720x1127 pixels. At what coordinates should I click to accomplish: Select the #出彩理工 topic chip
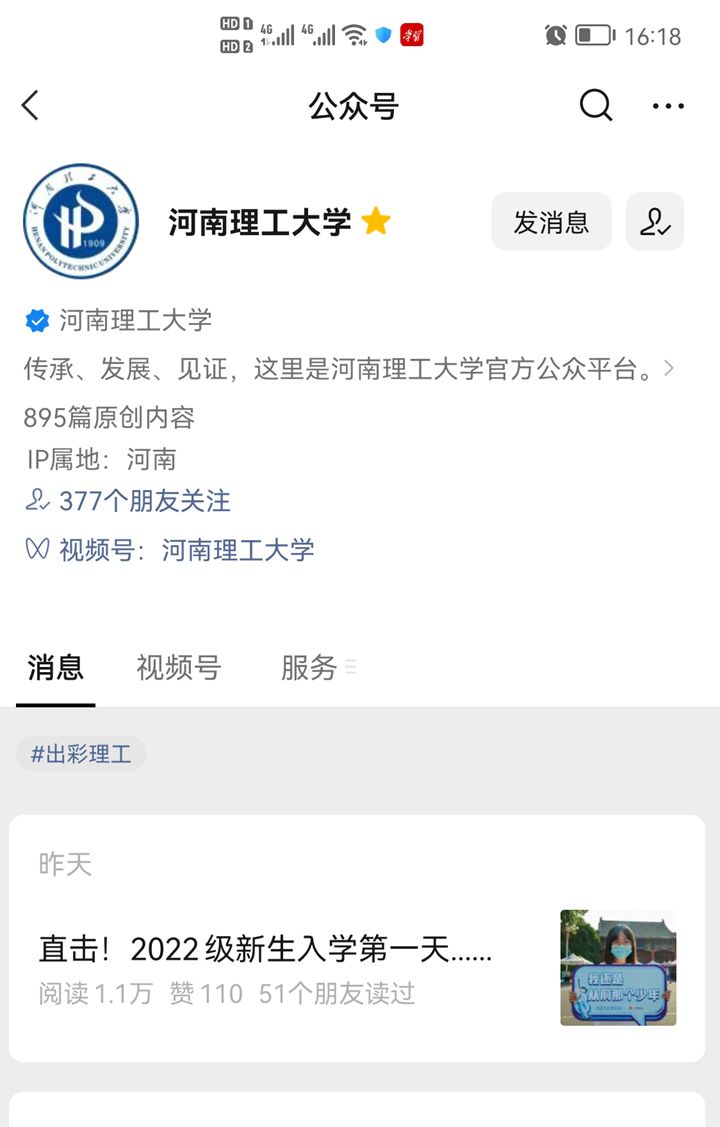[81, 754]
